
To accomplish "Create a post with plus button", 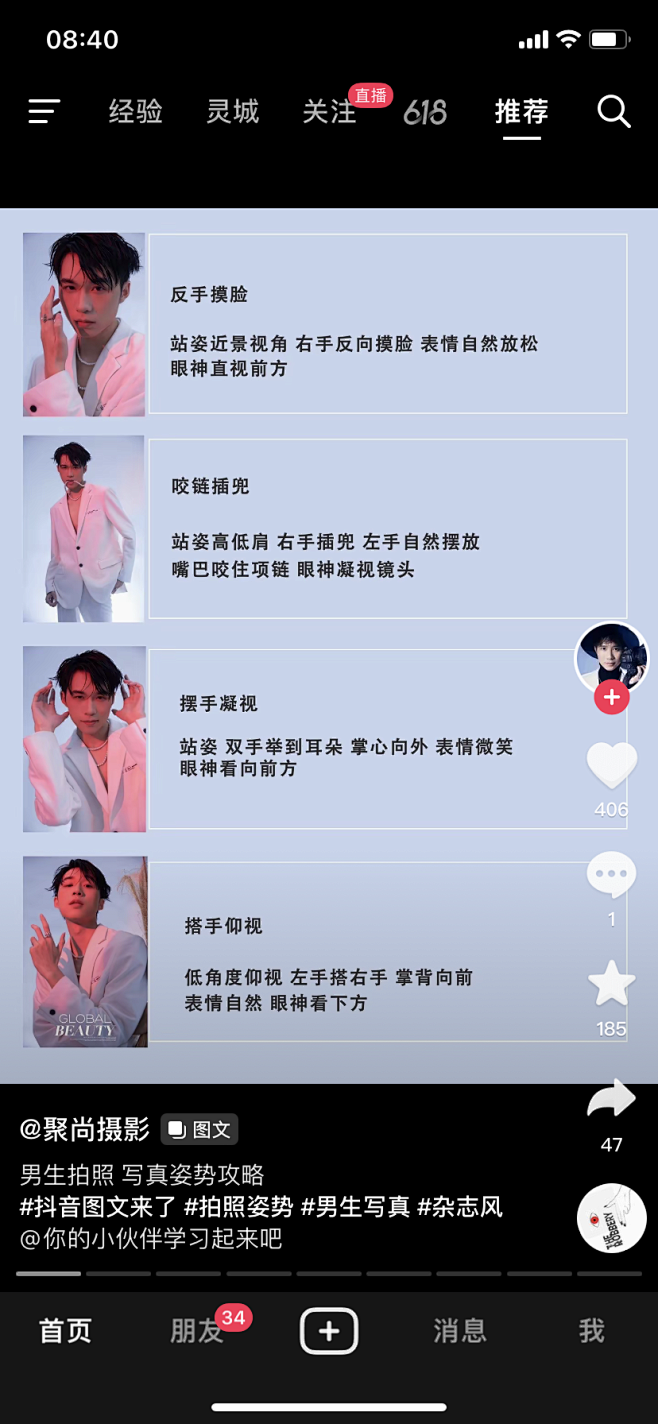I will pyautogui.click(x=329, y=1331).
